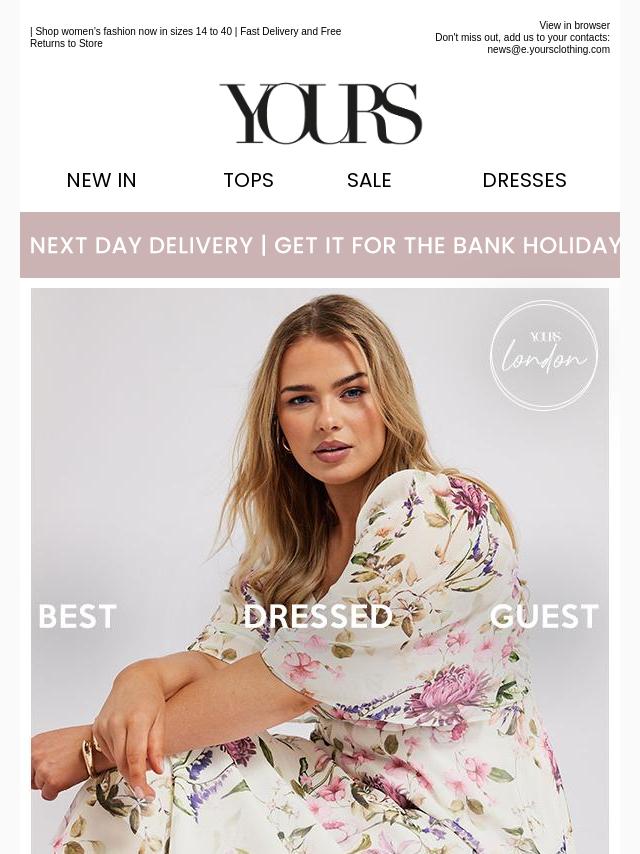Open the Best Dressed Guest image
Viewport: 640px width, 854px height.
click(x=320, y=570)
